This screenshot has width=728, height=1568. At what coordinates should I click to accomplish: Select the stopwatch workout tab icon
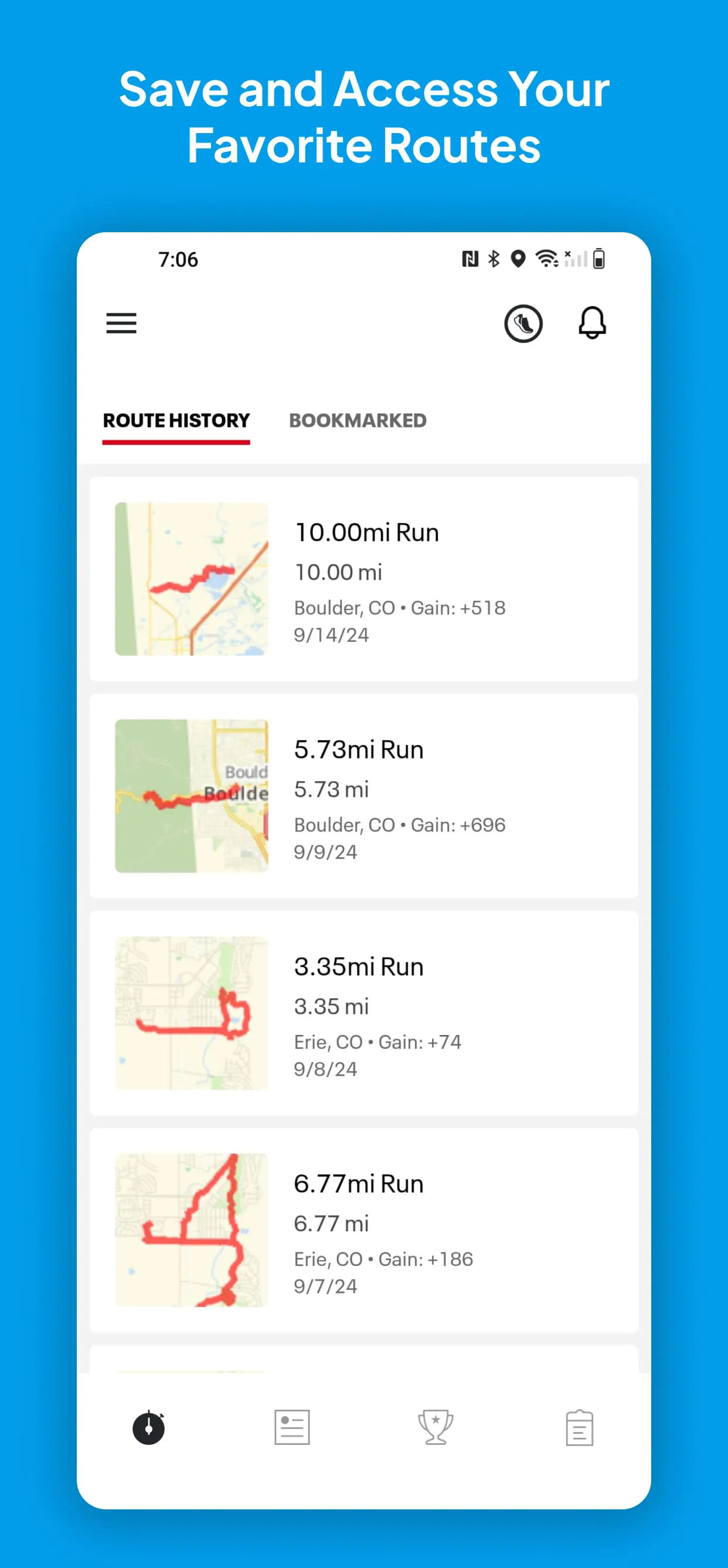click(x=149, y=1426)
